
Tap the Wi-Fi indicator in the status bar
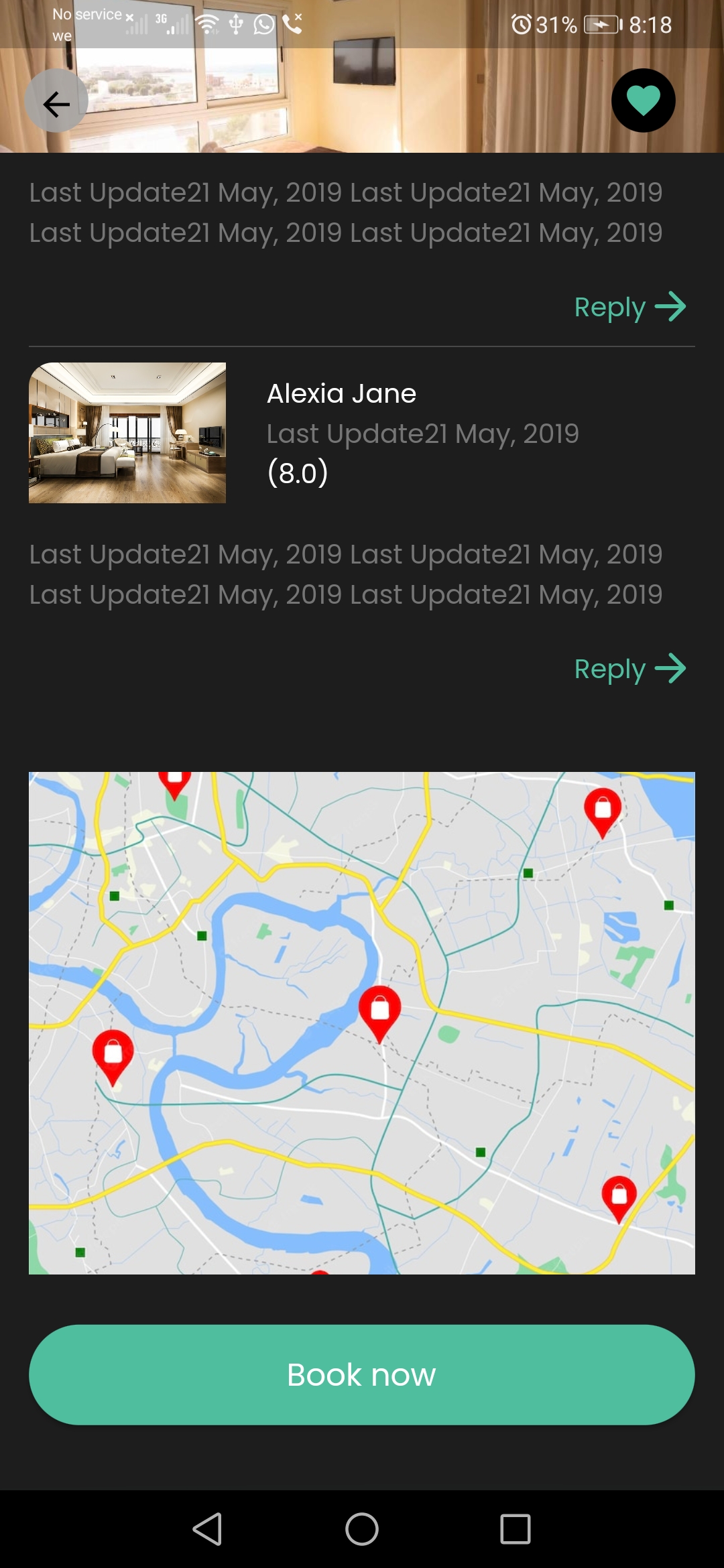[206, 23]
